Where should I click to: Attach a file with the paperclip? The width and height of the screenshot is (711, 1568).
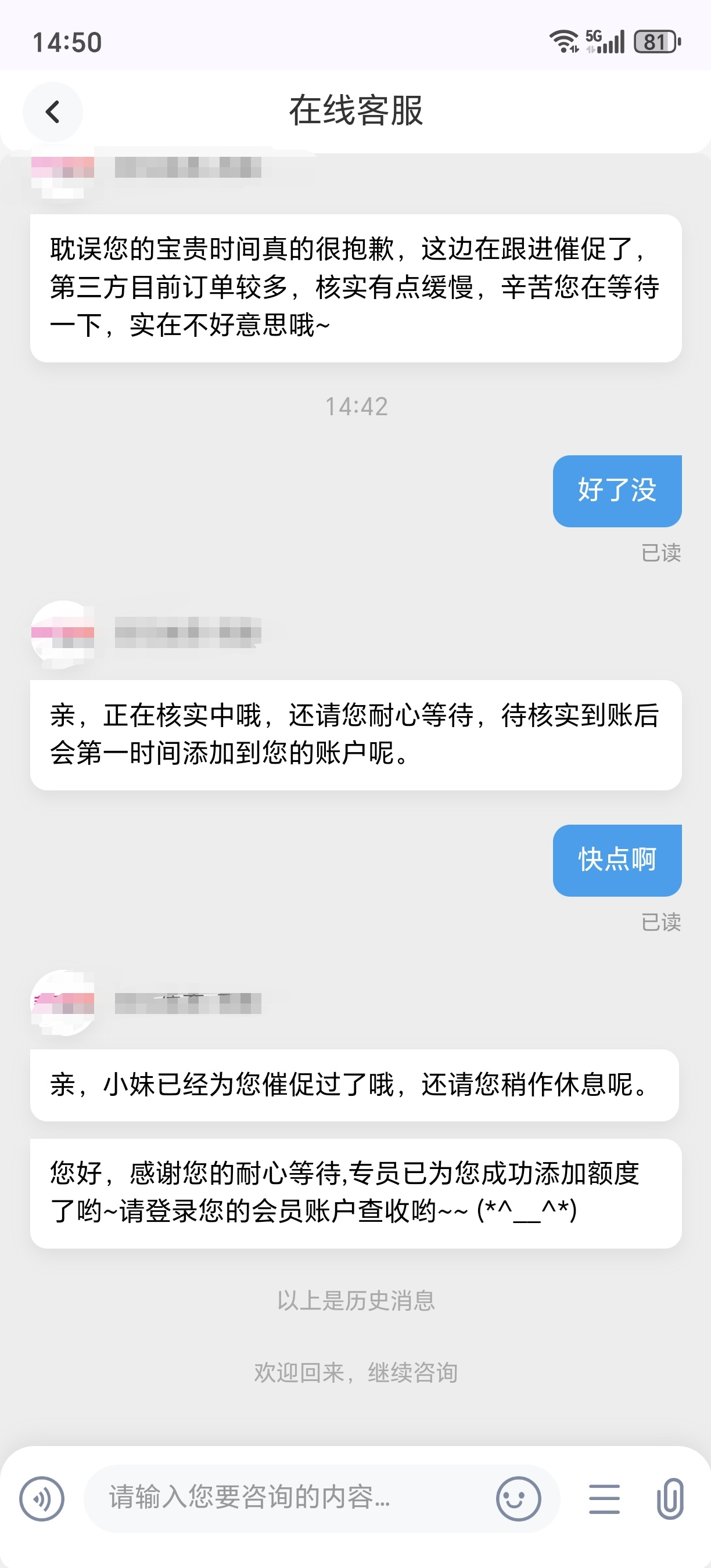click(670, 1499)
